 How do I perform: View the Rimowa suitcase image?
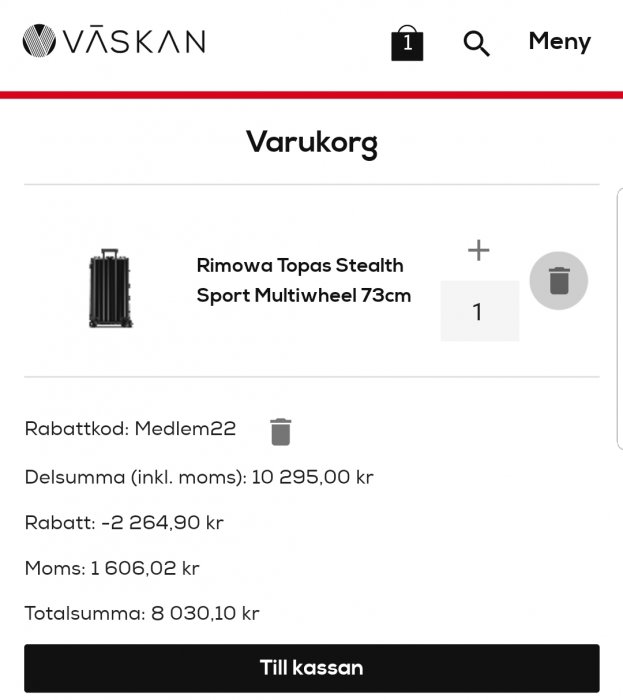[110, 288]
